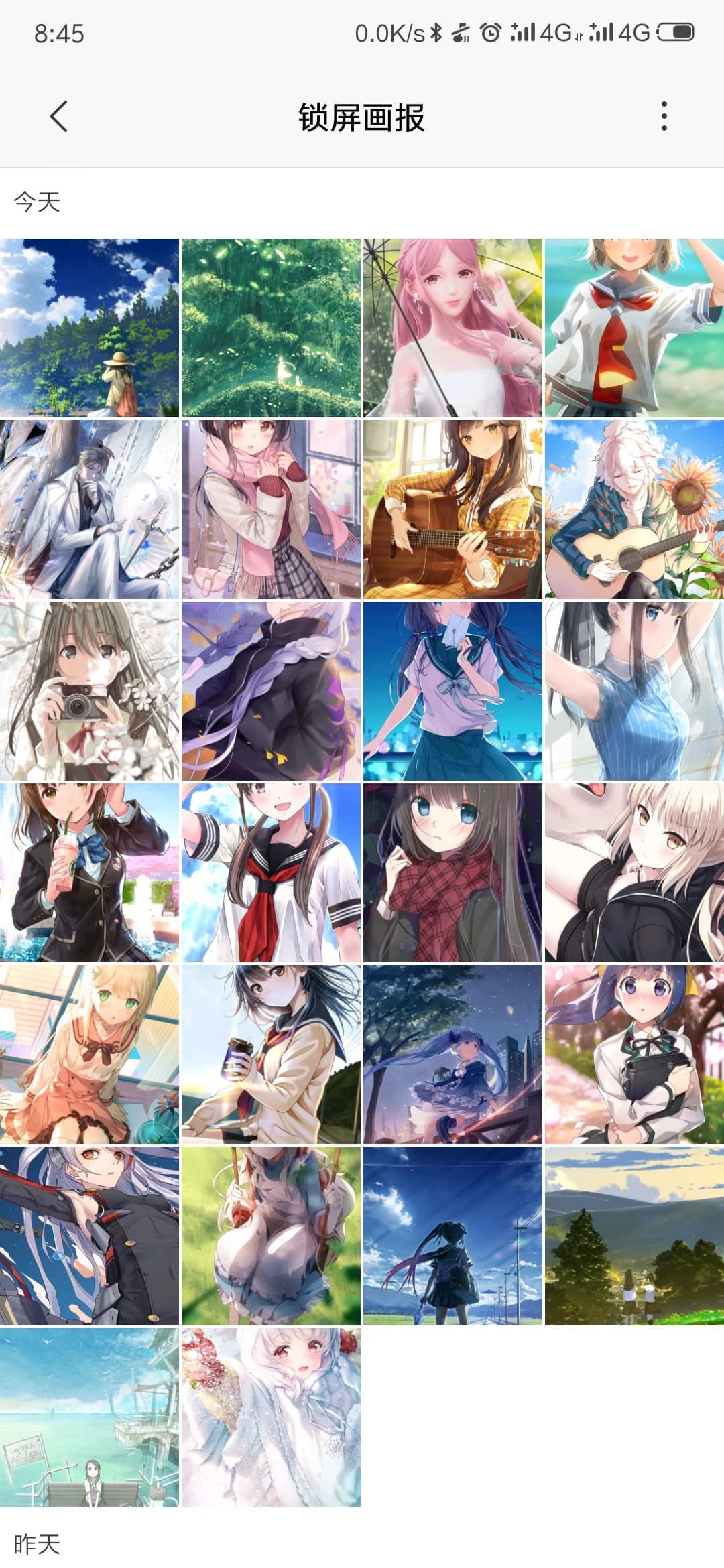Select the white-haired girl in snow

click(271, 1417)
